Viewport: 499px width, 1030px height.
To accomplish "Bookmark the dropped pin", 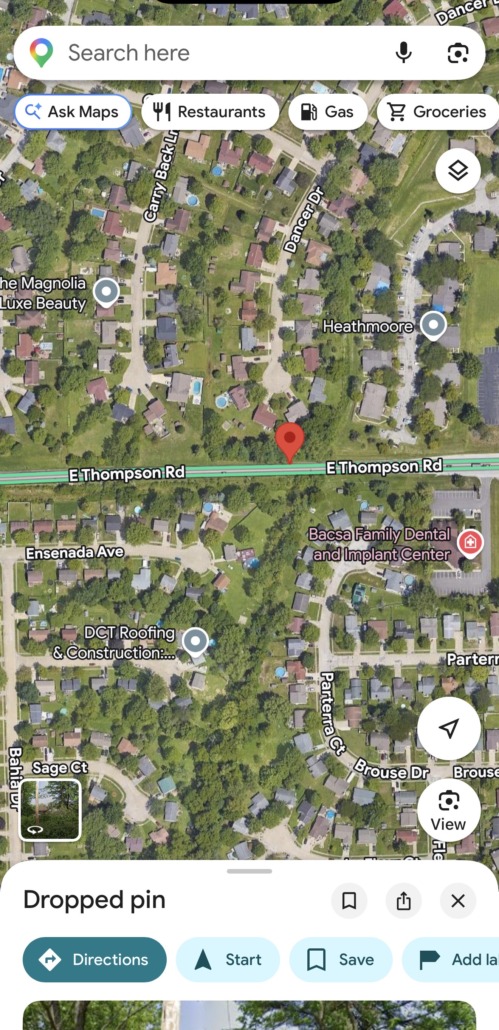I will point(349,900).
